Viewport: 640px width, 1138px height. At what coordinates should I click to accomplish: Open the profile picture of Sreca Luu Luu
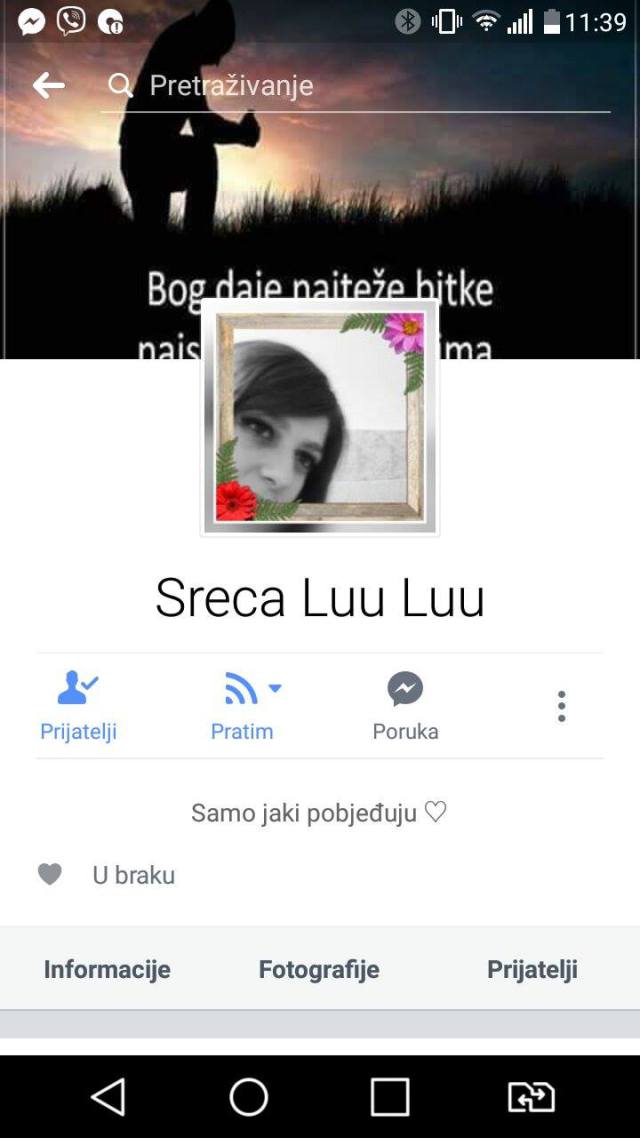[x=320, y=418]
